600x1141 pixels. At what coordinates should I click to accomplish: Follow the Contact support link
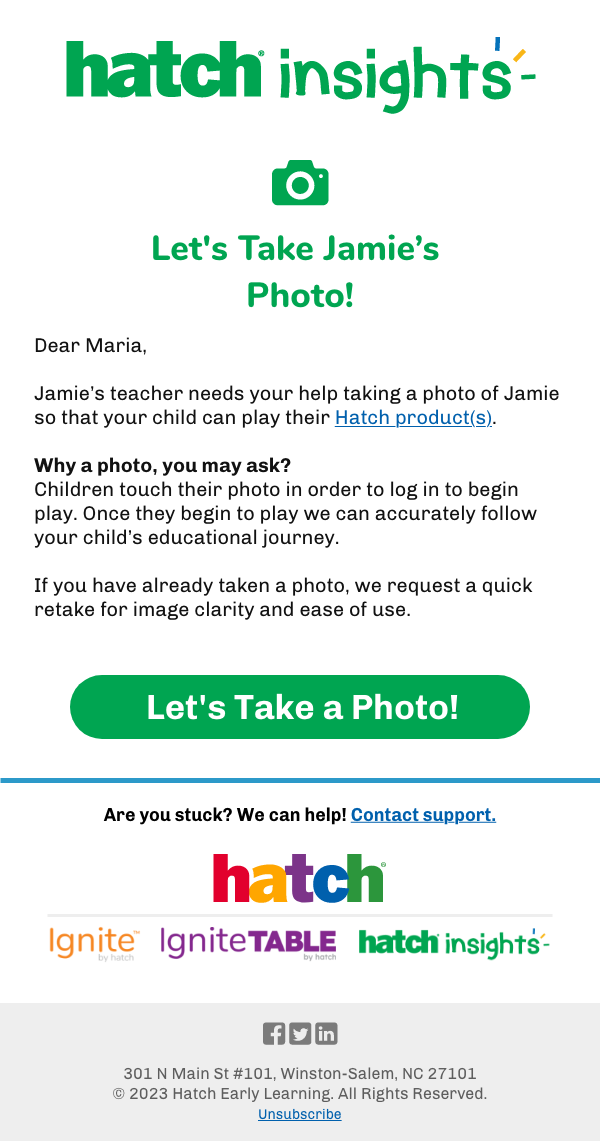[423, 815]
